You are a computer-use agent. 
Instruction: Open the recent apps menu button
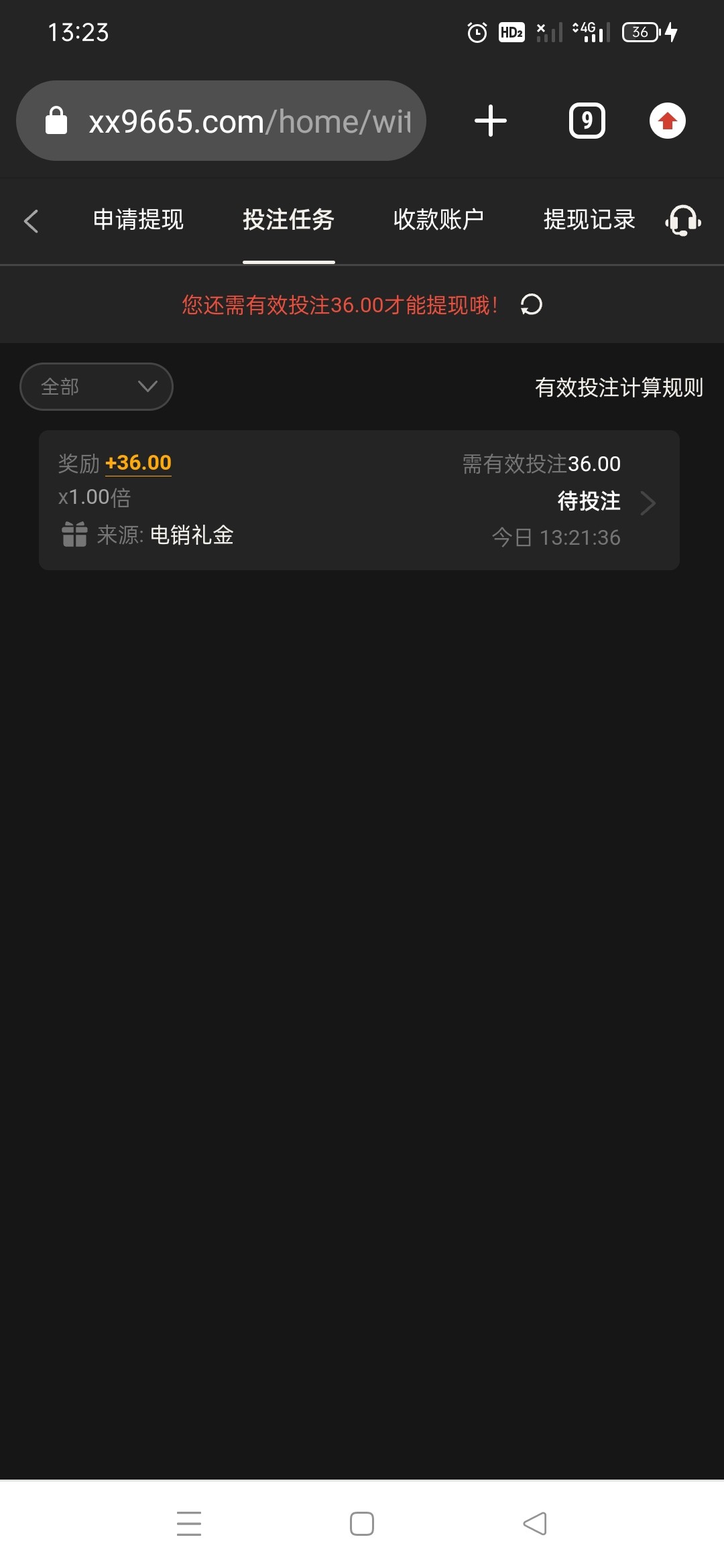coord(189,1524)
